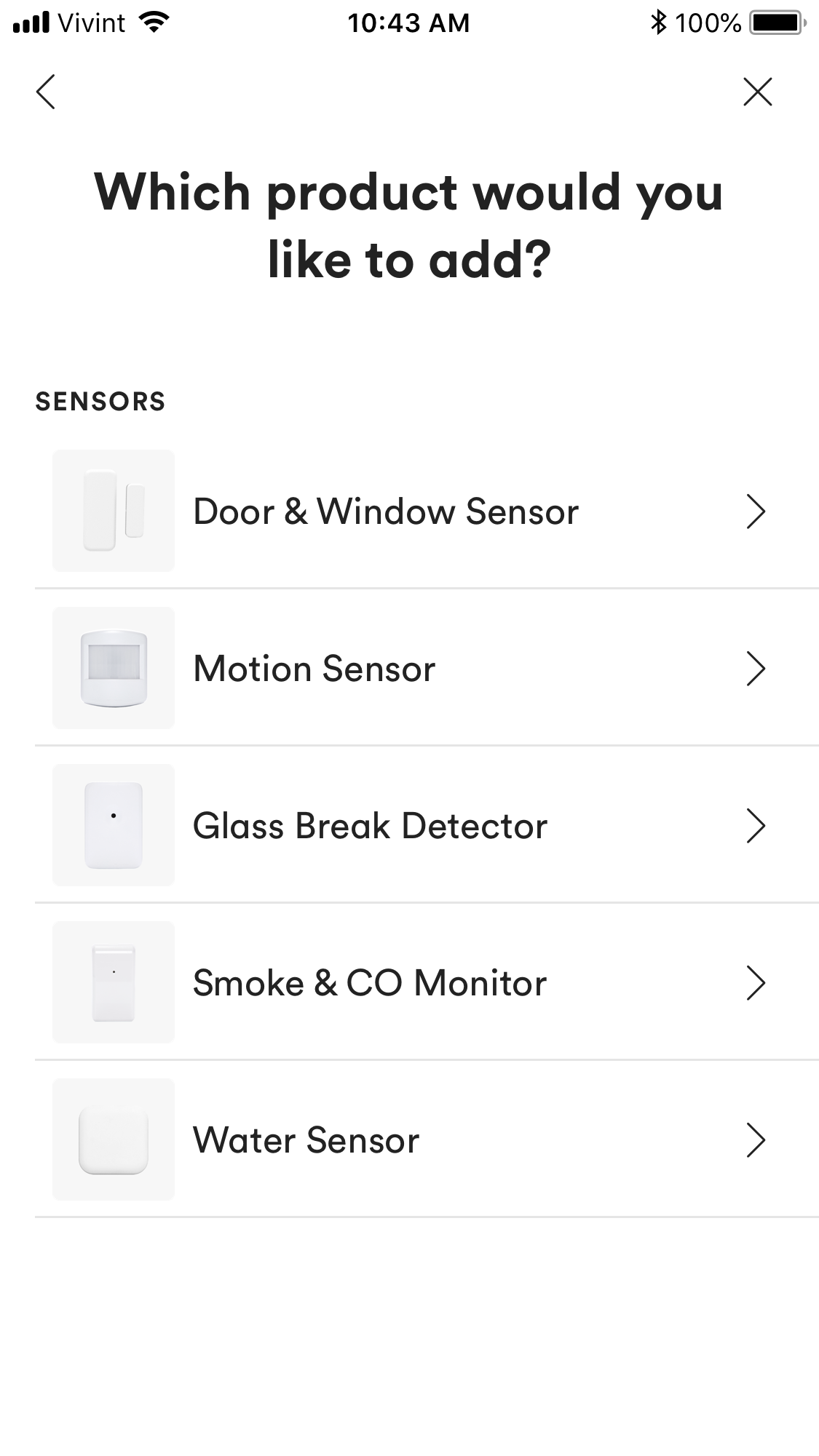Tap the Smoke & CO Monitor icon
The image size is (819, 1456).
[113, 982]
